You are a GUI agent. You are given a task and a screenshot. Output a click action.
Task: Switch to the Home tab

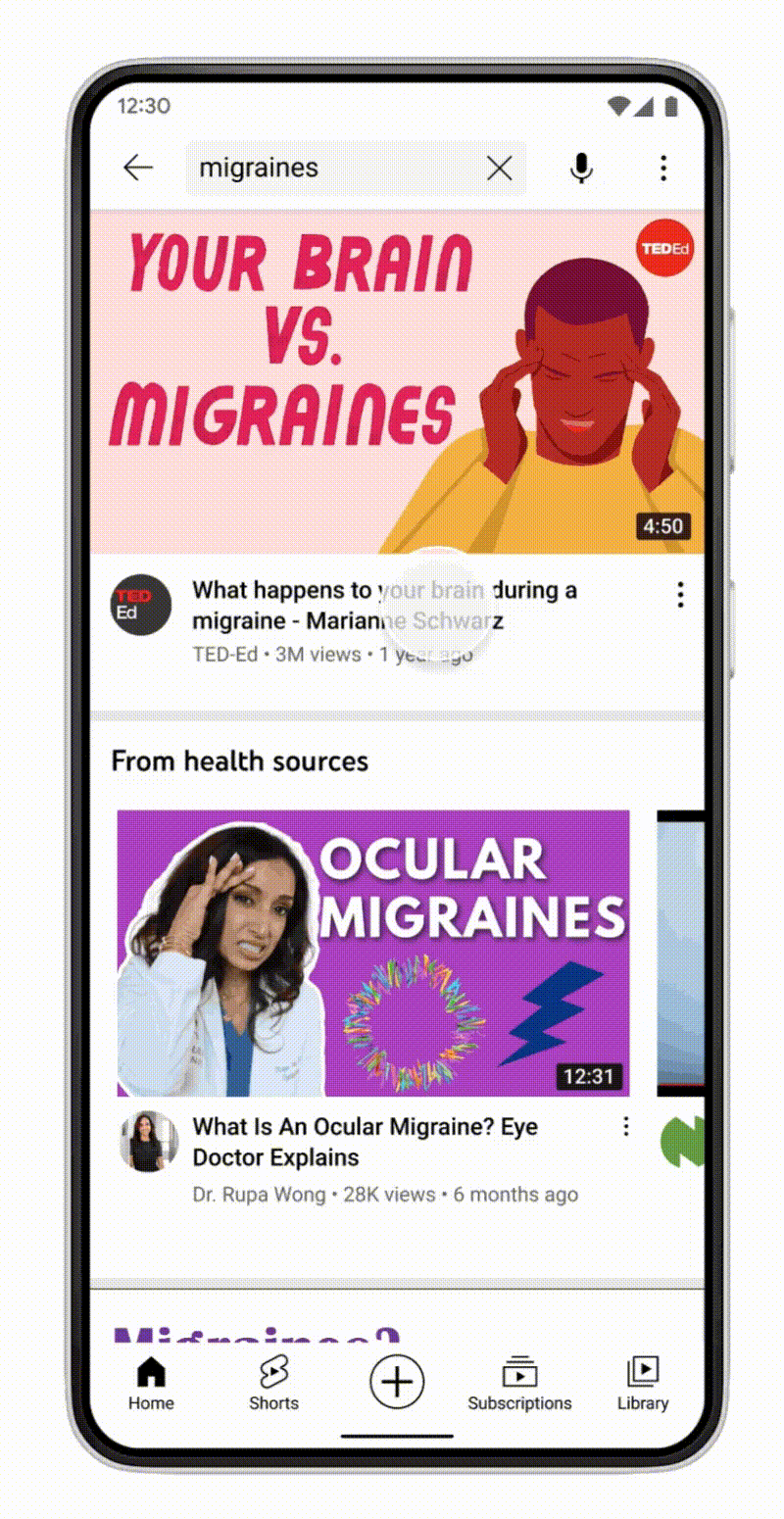coord(151,1384)
